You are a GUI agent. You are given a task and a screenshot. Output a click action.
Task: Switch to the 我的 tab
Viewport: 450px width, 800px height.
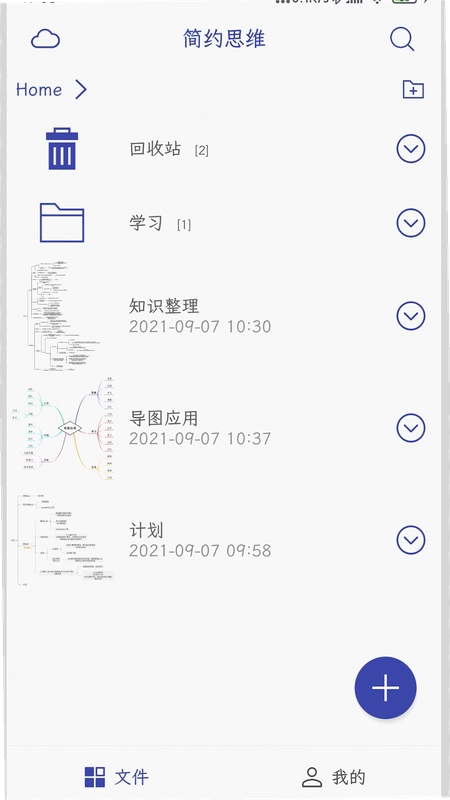(x=334, y=777)
